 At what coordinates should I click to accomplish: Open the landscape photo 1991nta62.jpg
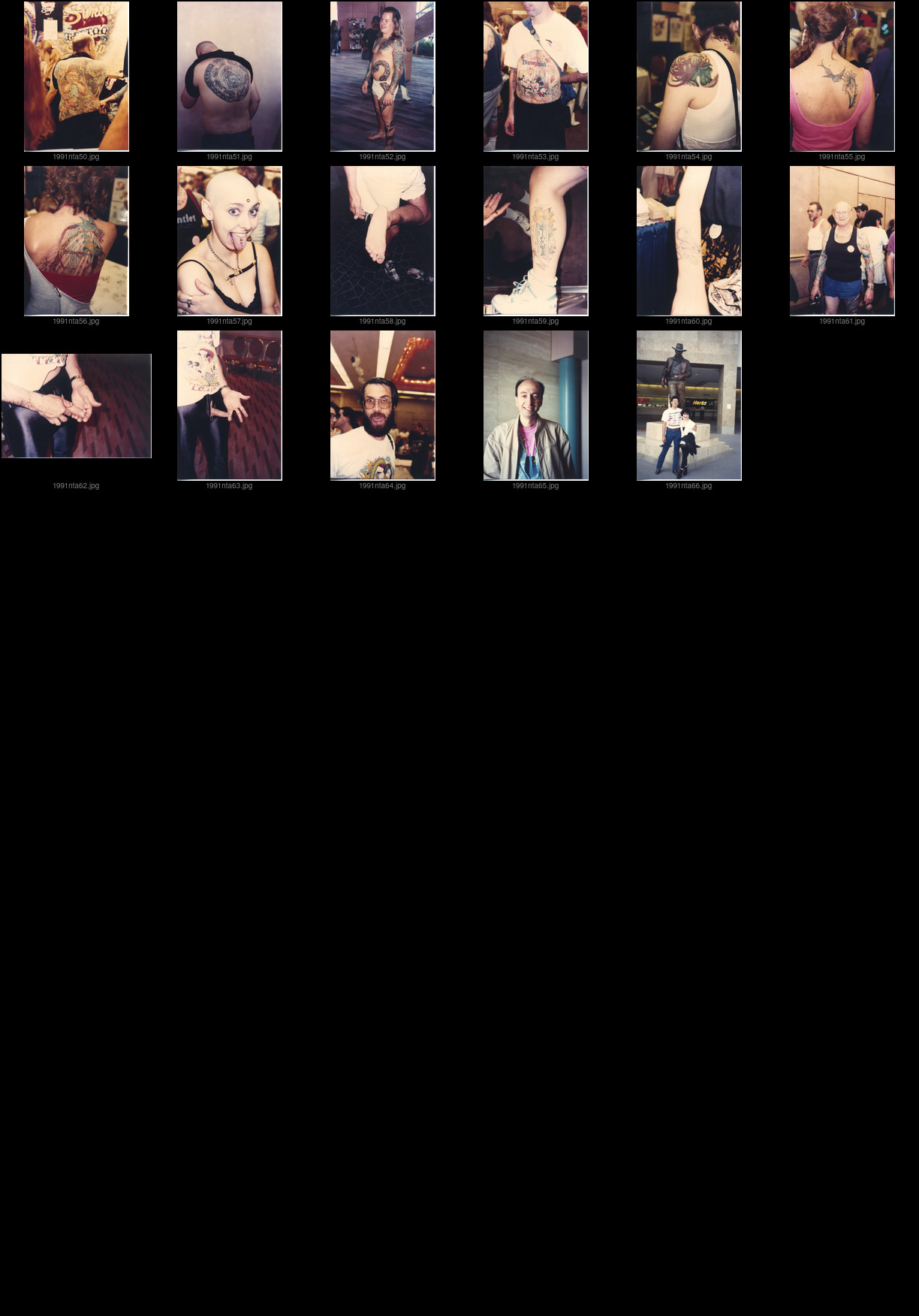pyautogui.click(x=77, y=406)
